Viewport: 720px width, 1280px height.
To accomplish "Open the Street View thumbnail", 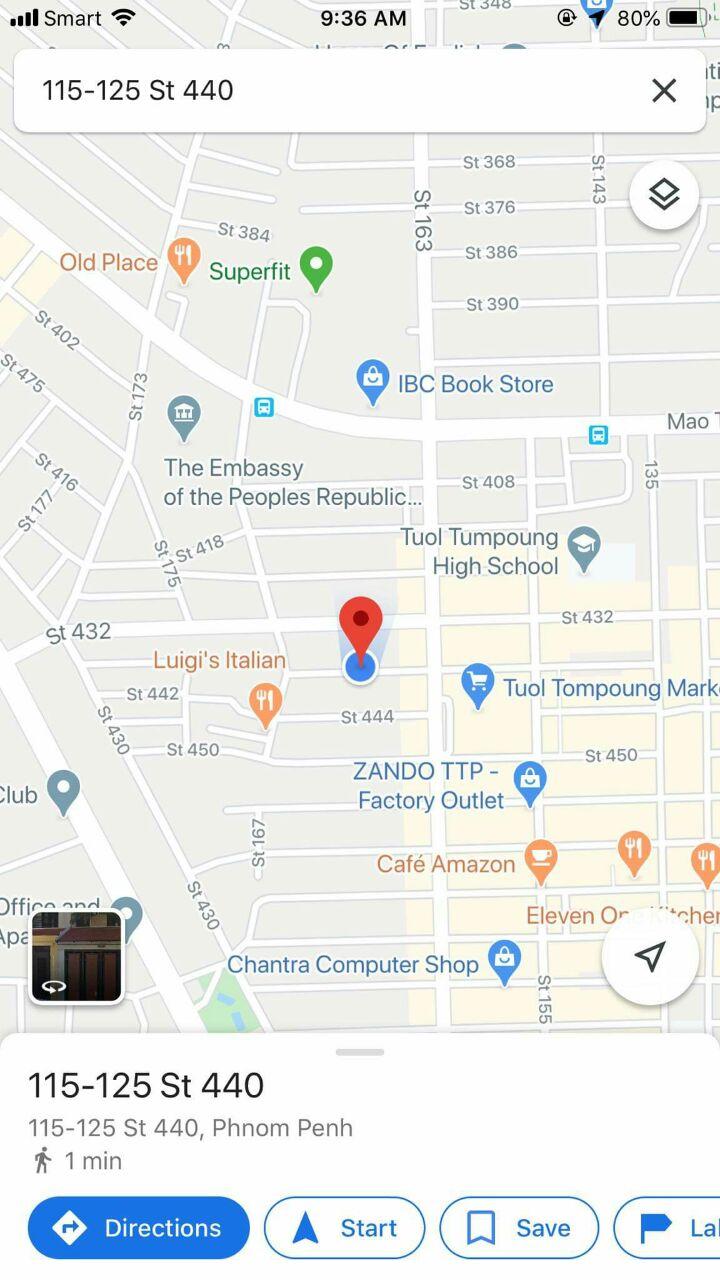I will coord(77,956).
